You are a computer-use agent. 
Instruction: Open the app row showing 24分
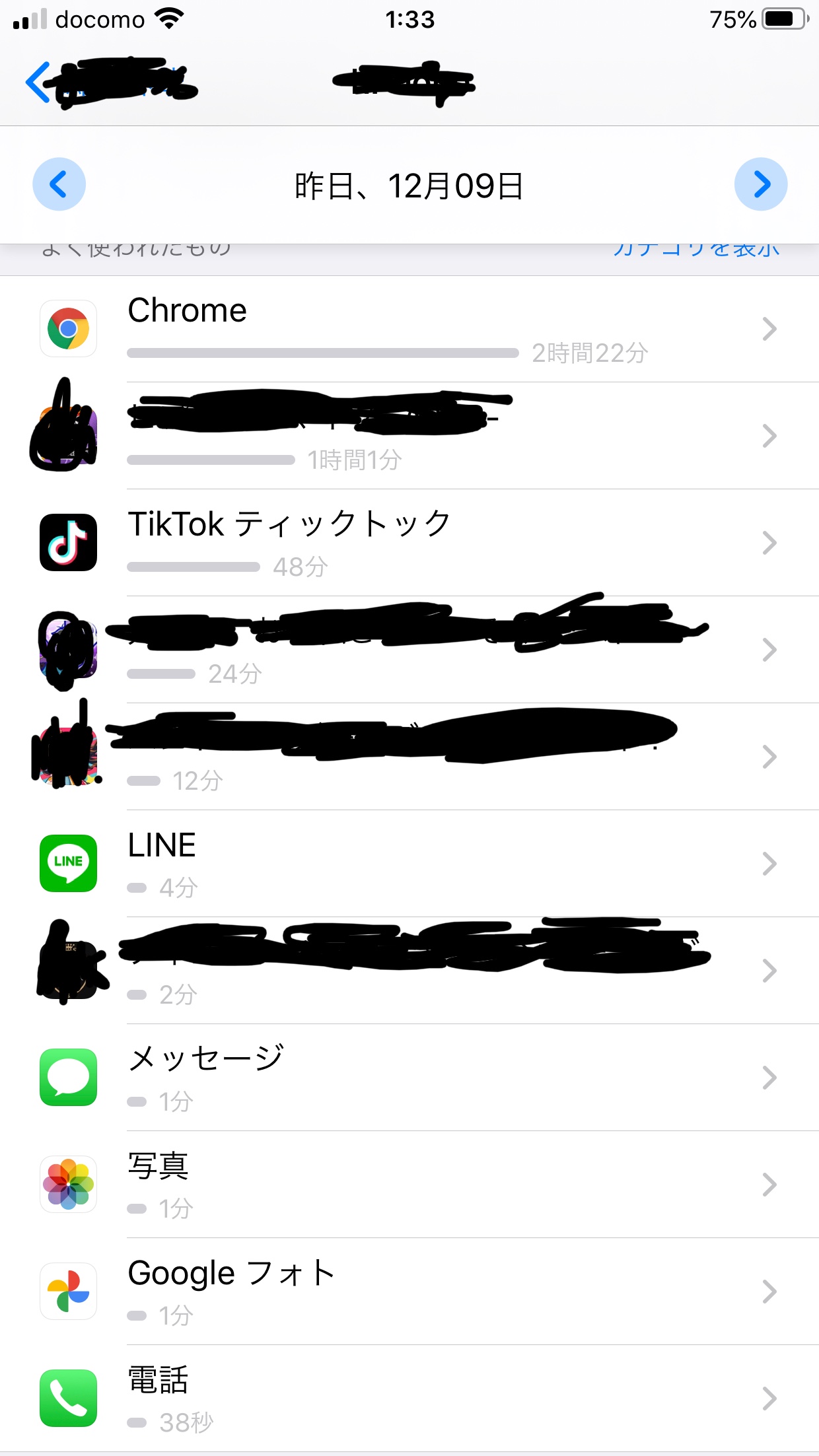pyautogui.click(x=409, y=650)
